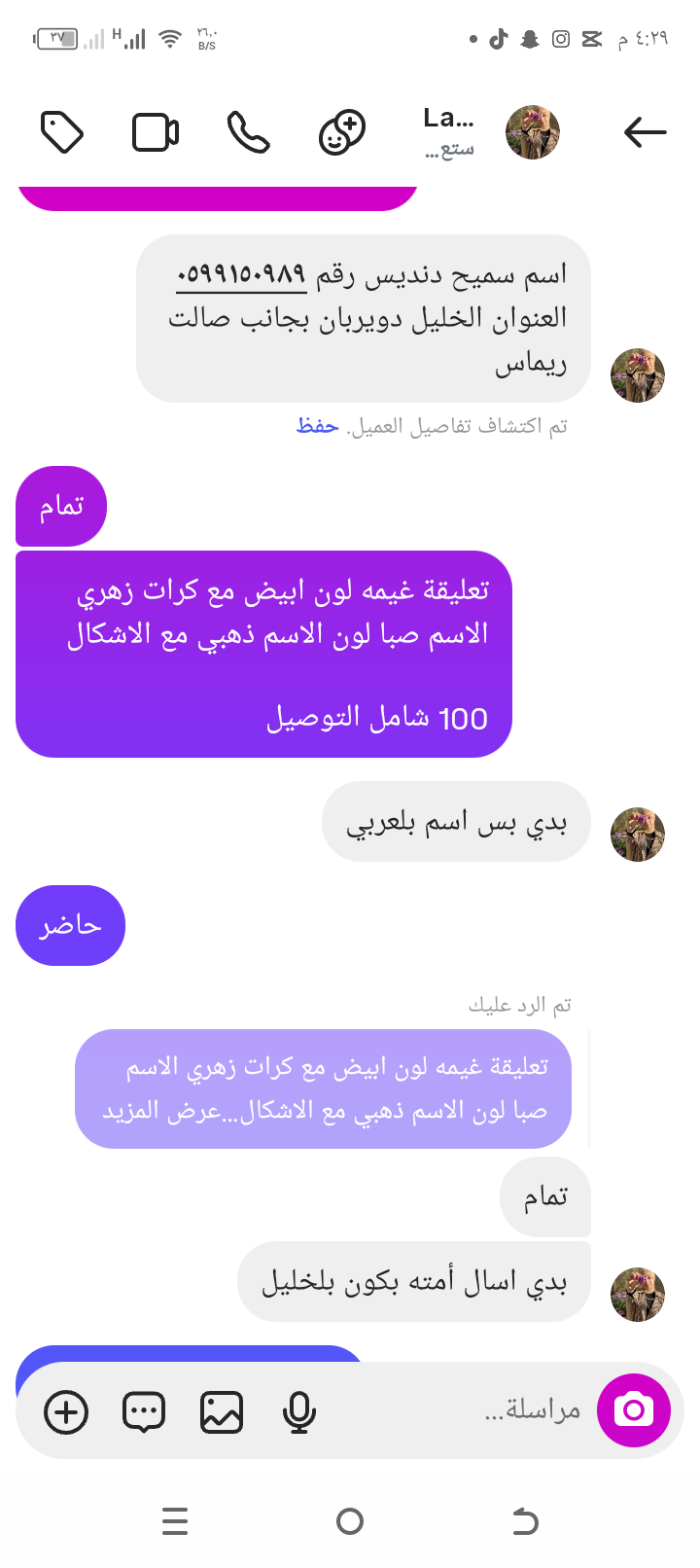Open the contact's profile from the header avatar
This screenshot has width=700, height=1568.
pyautogui.click(x=533, y=132)
